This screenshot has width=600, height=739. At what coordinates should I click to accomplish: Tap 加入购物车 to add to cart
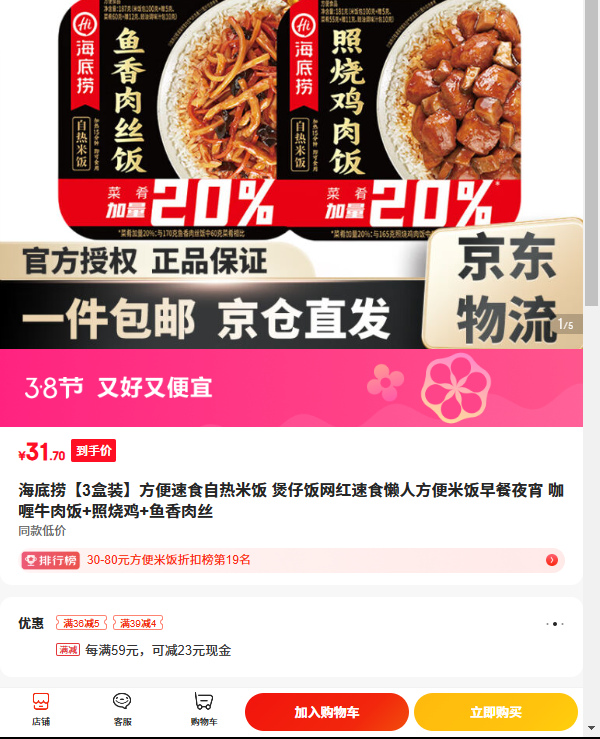[327, 712]
